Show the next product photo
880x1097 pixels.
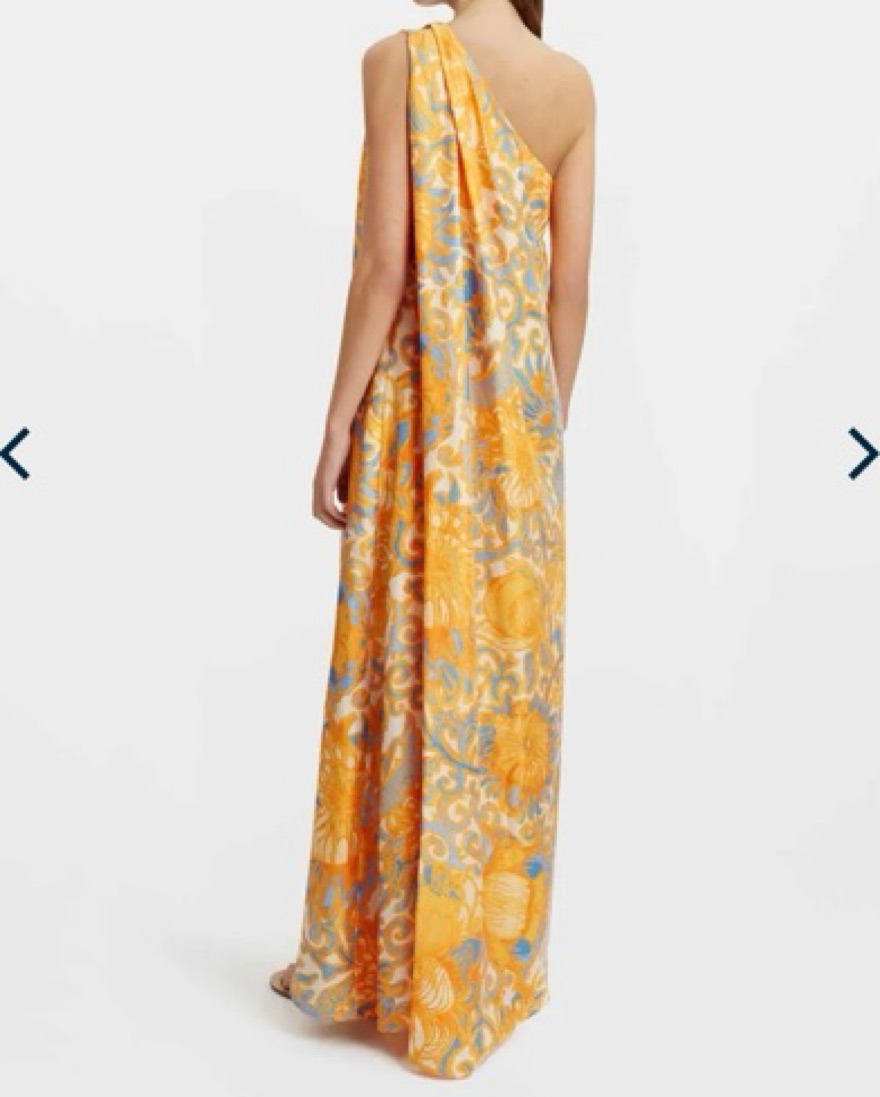pos(862,453)
